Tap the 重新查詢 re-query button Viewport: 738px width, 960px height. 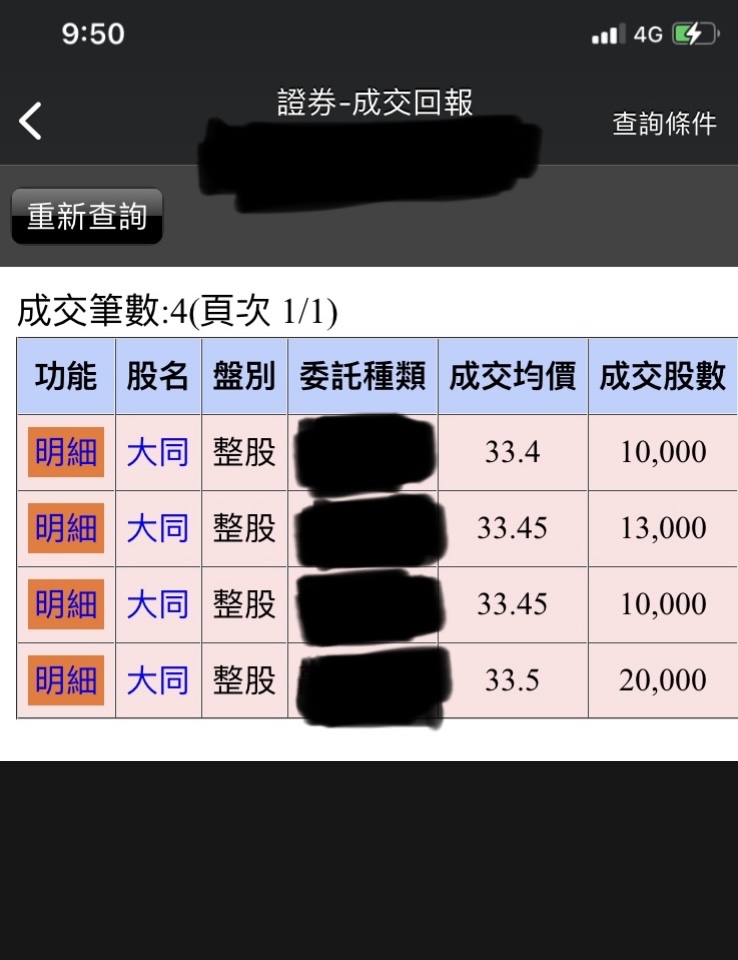click(x=87, y=216)
